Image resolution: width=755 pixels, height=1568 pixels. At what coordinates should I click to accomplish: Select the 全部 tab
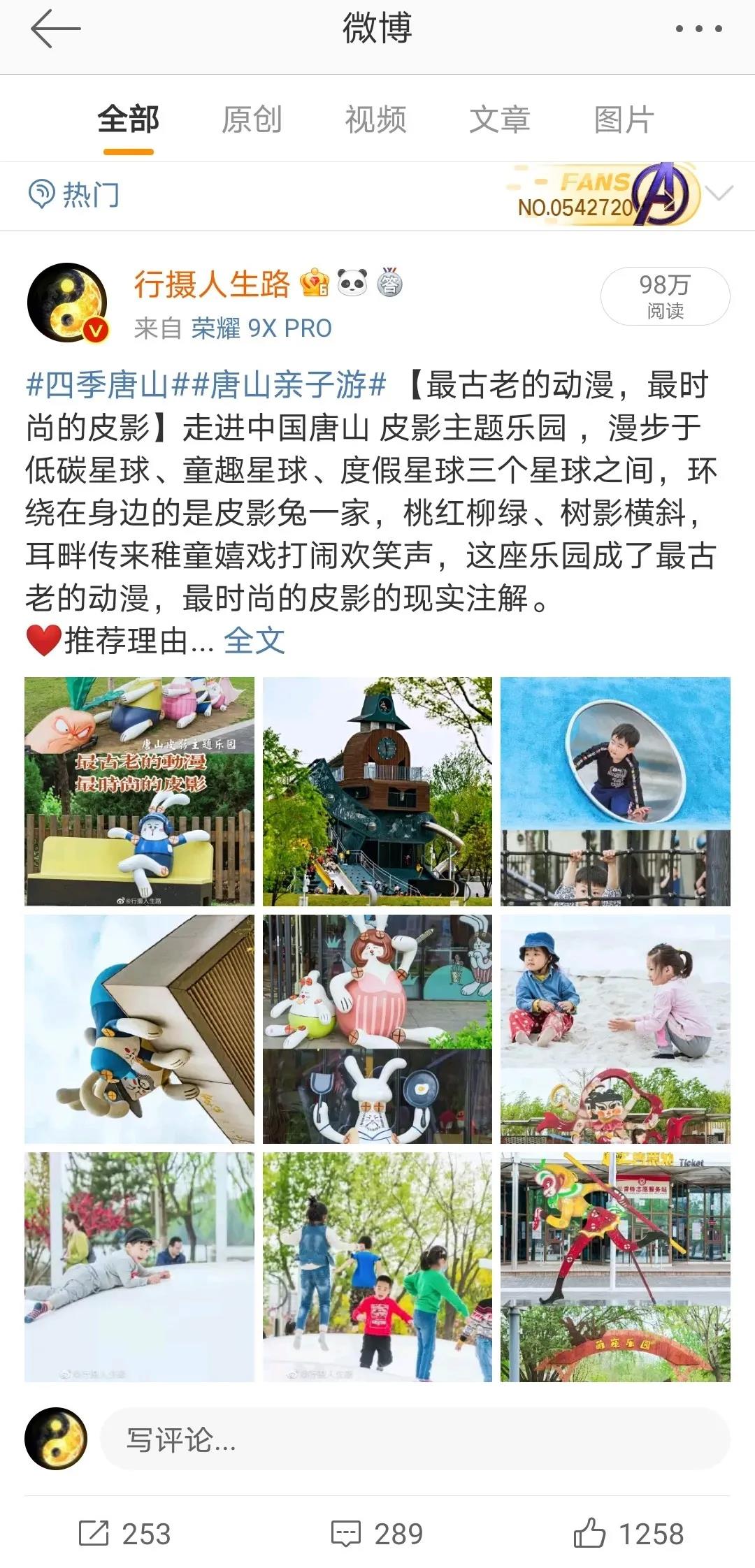point(128,119)
